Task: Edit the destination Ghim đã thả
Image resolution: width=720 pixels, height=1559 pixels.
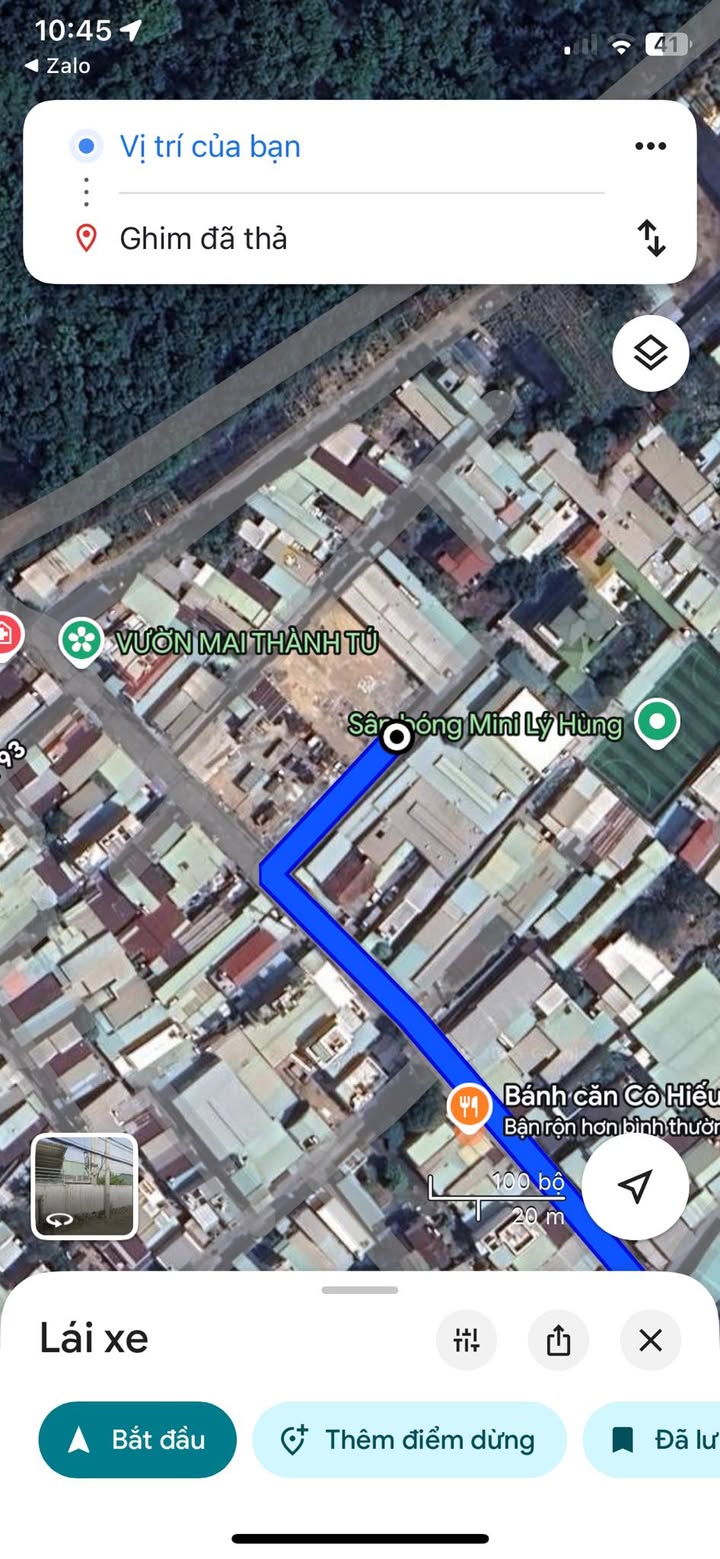Action: click(203, 238)
